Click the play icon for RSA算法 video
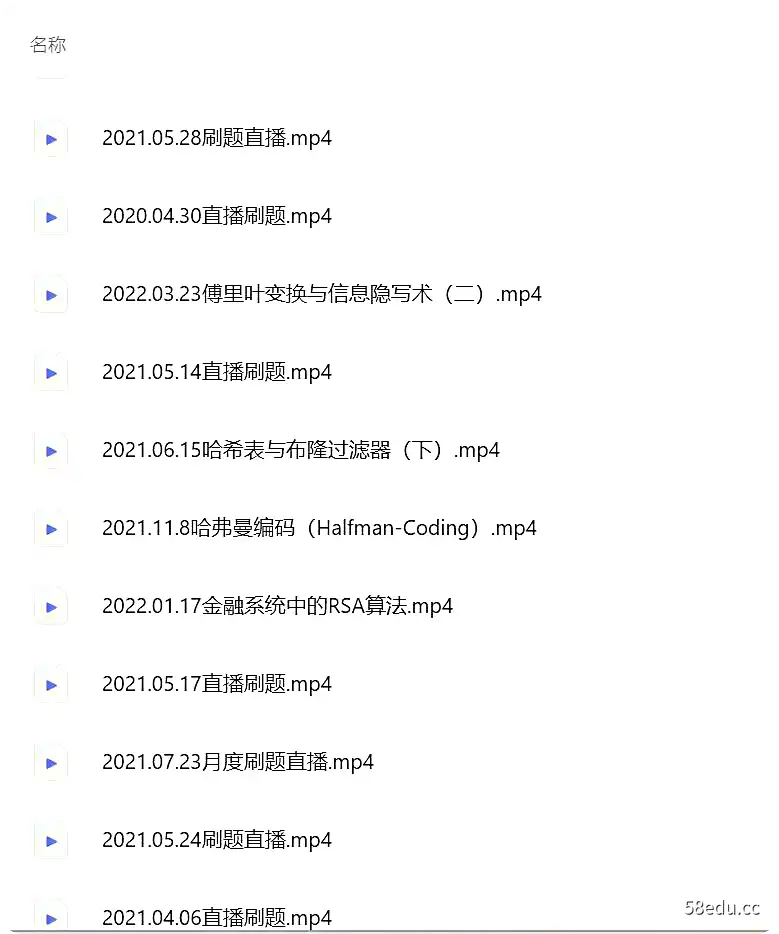779x934 pixels. pos(51,606)
